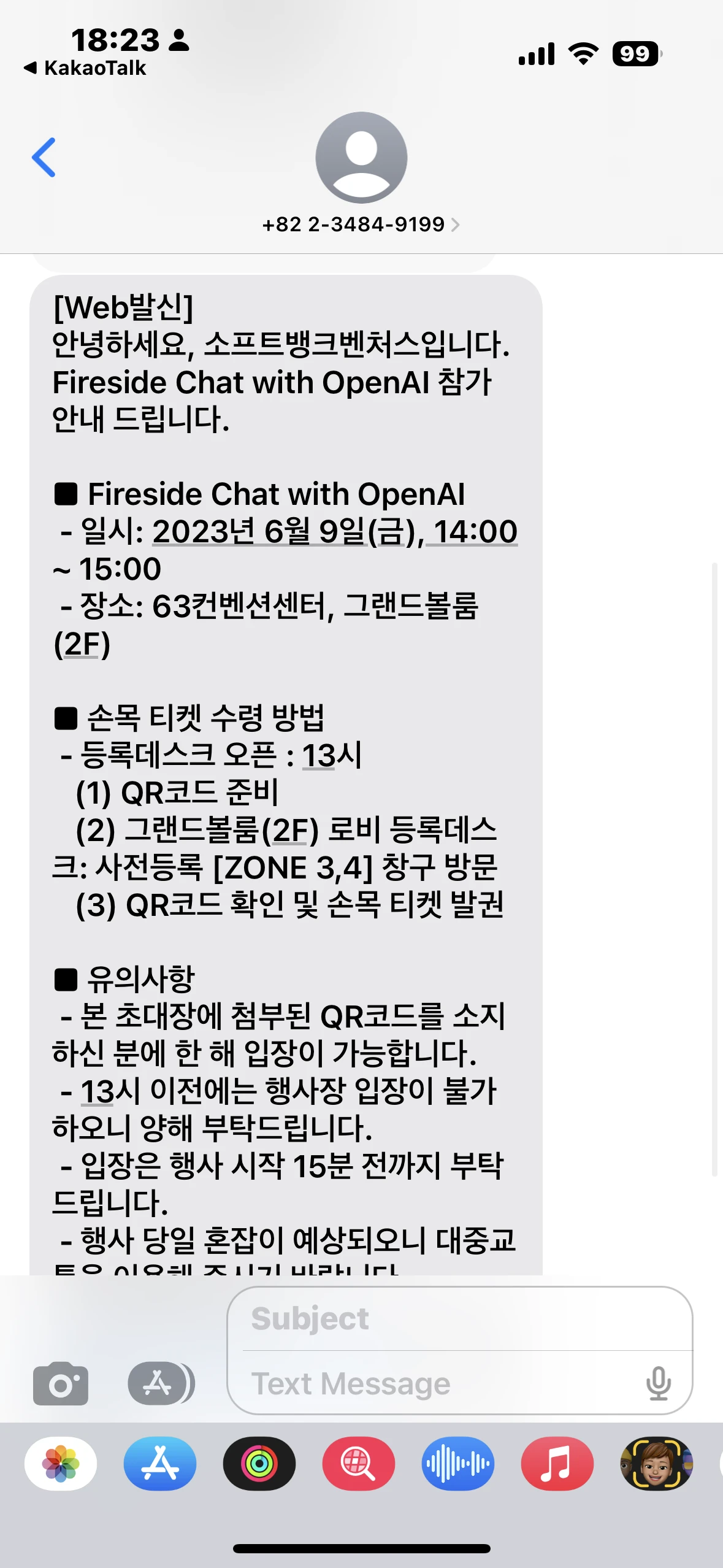Open the camera button

coord(61,1383)
